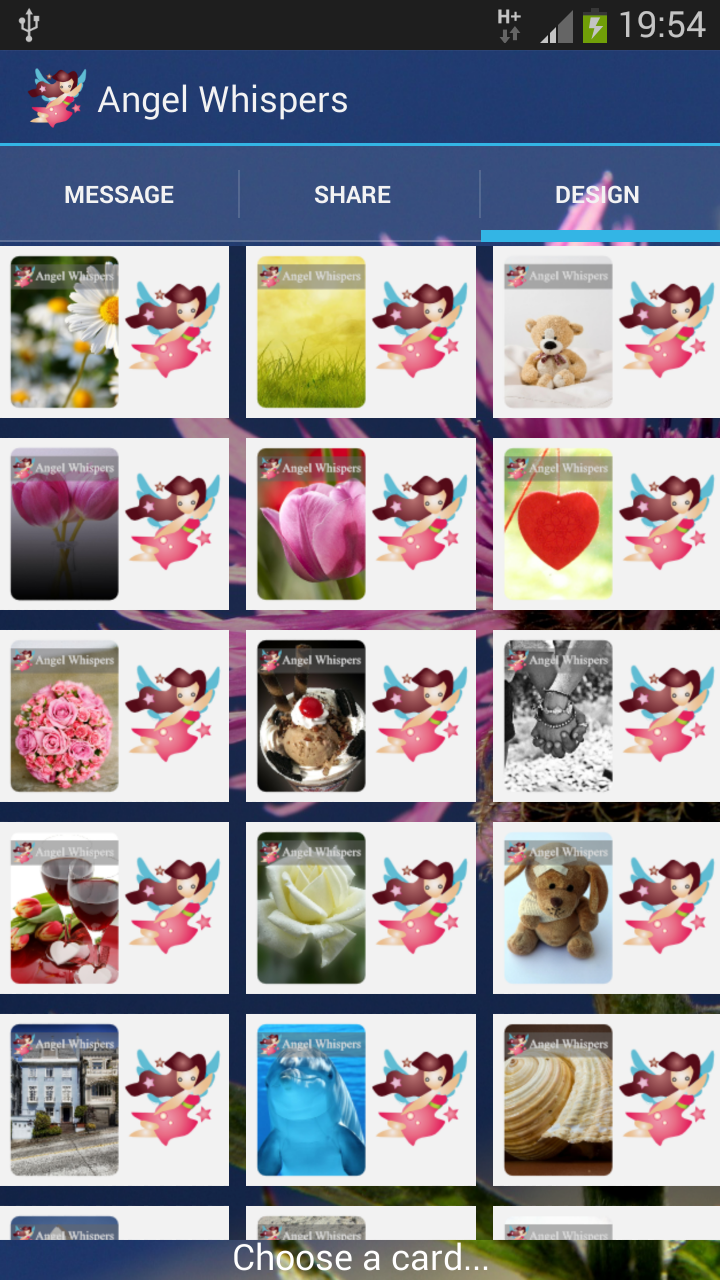Viewport: 720px width, 1280px height.
Task: Select the Design tab
Action: click(598, 195)
